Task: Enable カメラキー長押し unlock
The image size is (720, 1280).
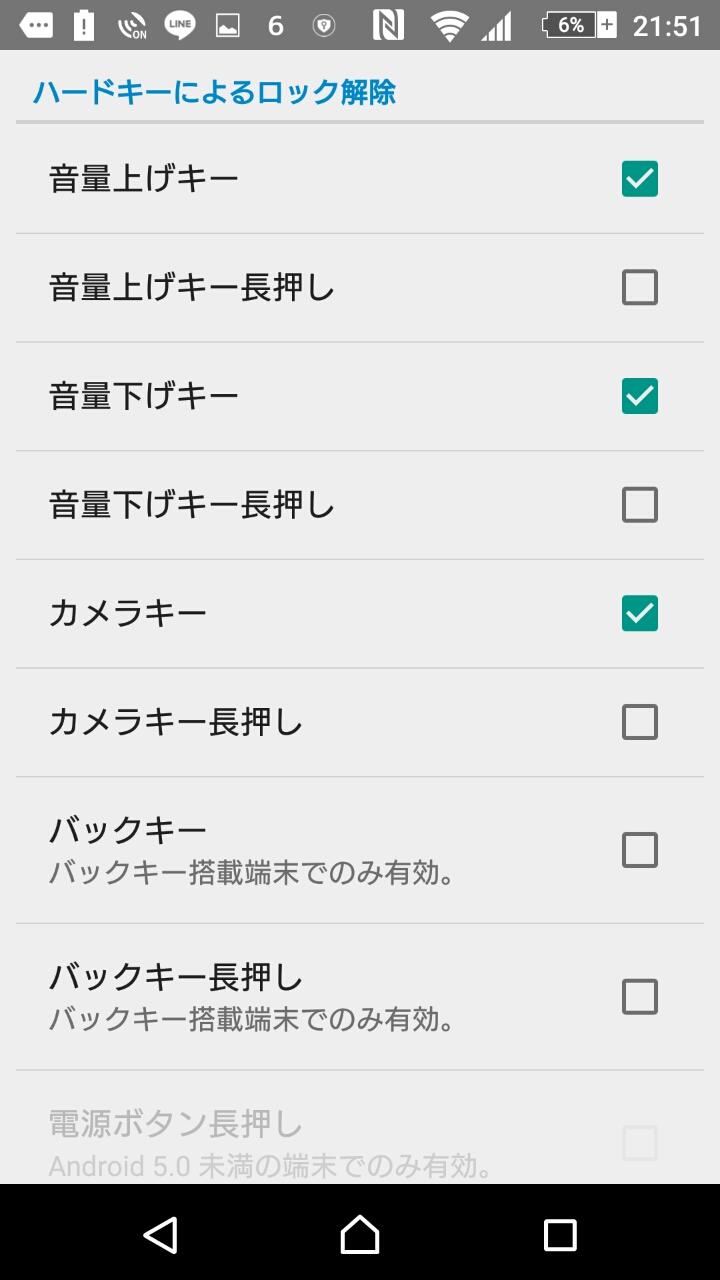Action: pyautogui.click(x=639, y=721)
